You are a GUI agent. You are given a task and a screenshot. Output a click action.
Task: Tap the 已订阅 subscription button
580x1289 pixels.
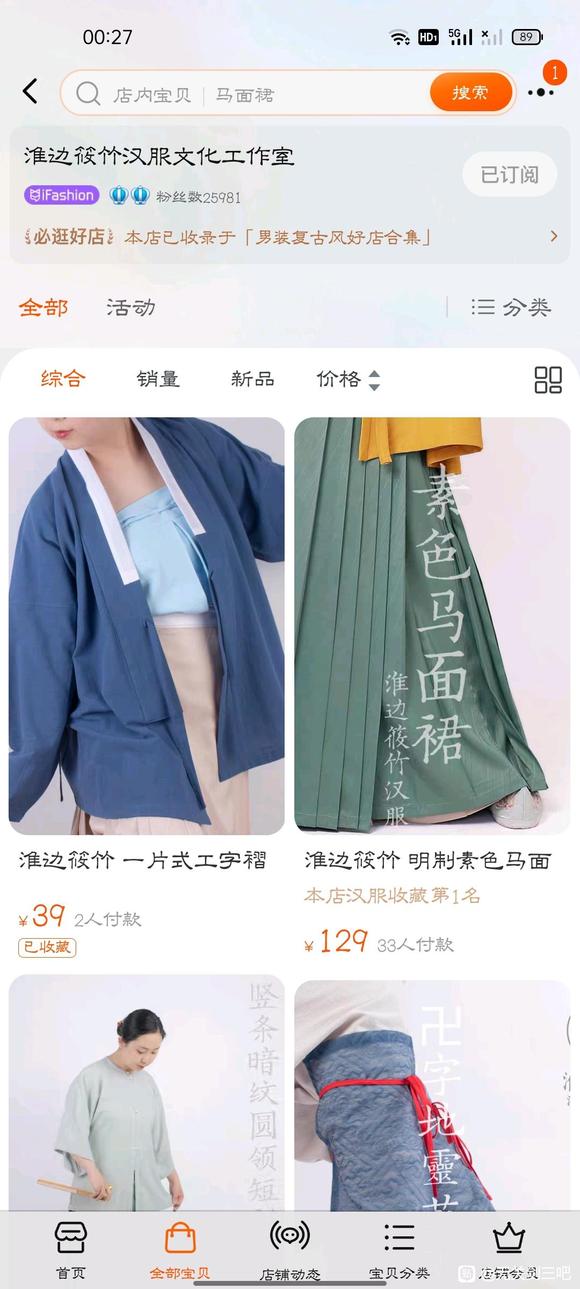tap(509, 174)
